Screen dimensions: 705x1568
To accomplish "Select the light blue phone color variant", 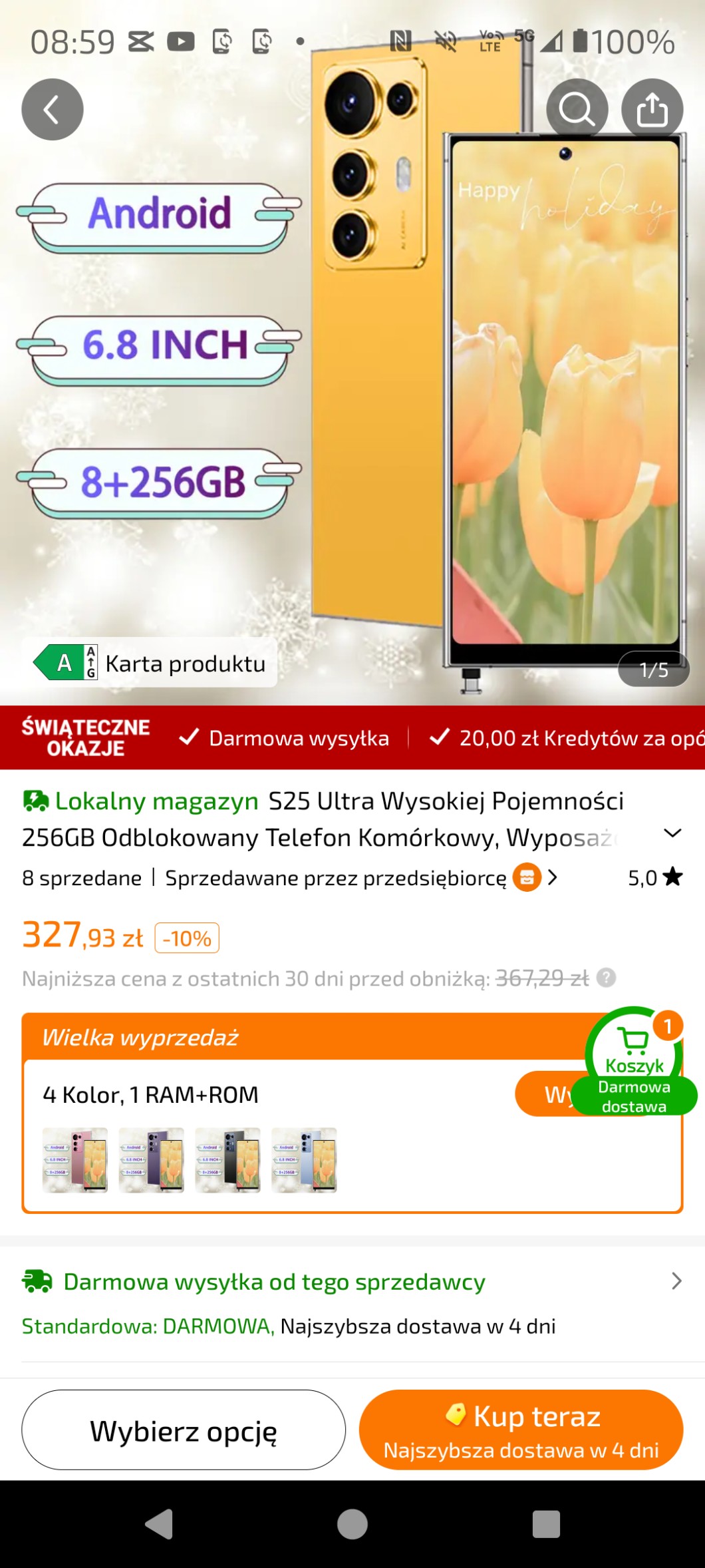I will click(304, 1160).
